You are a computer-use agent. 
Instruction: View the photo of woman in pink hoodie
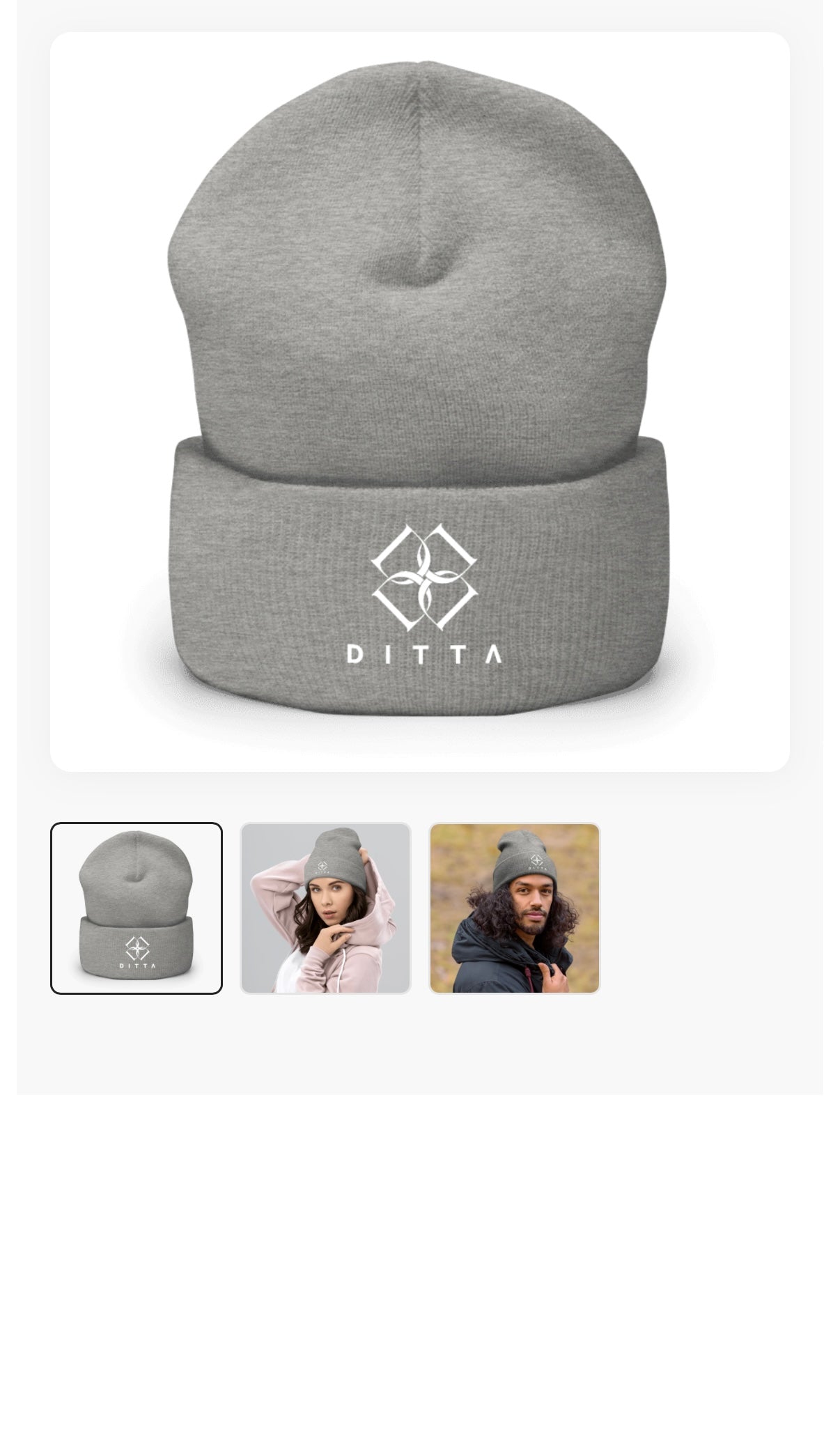click(x=325, y=908)
